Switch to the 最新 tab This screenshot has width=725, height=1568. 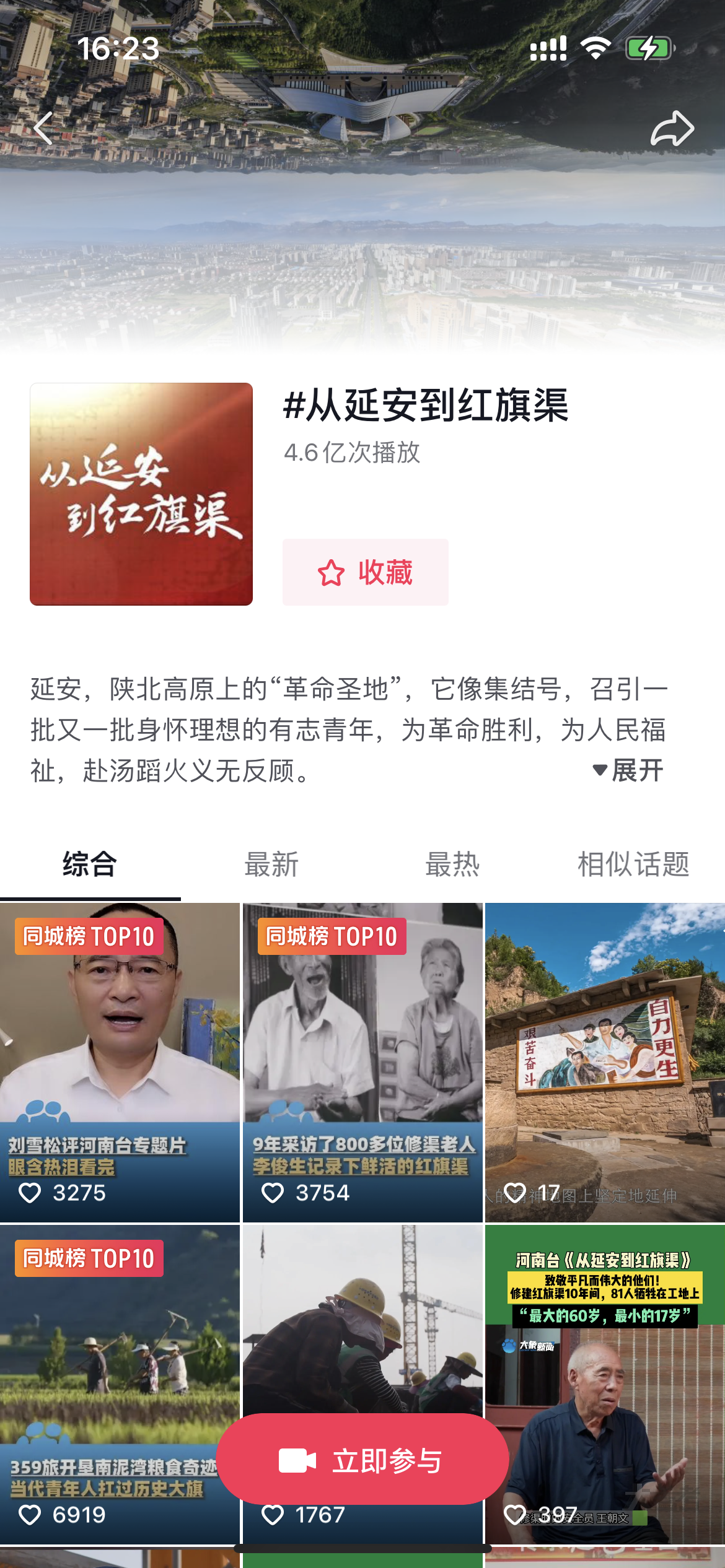click(x=271, y=864)
